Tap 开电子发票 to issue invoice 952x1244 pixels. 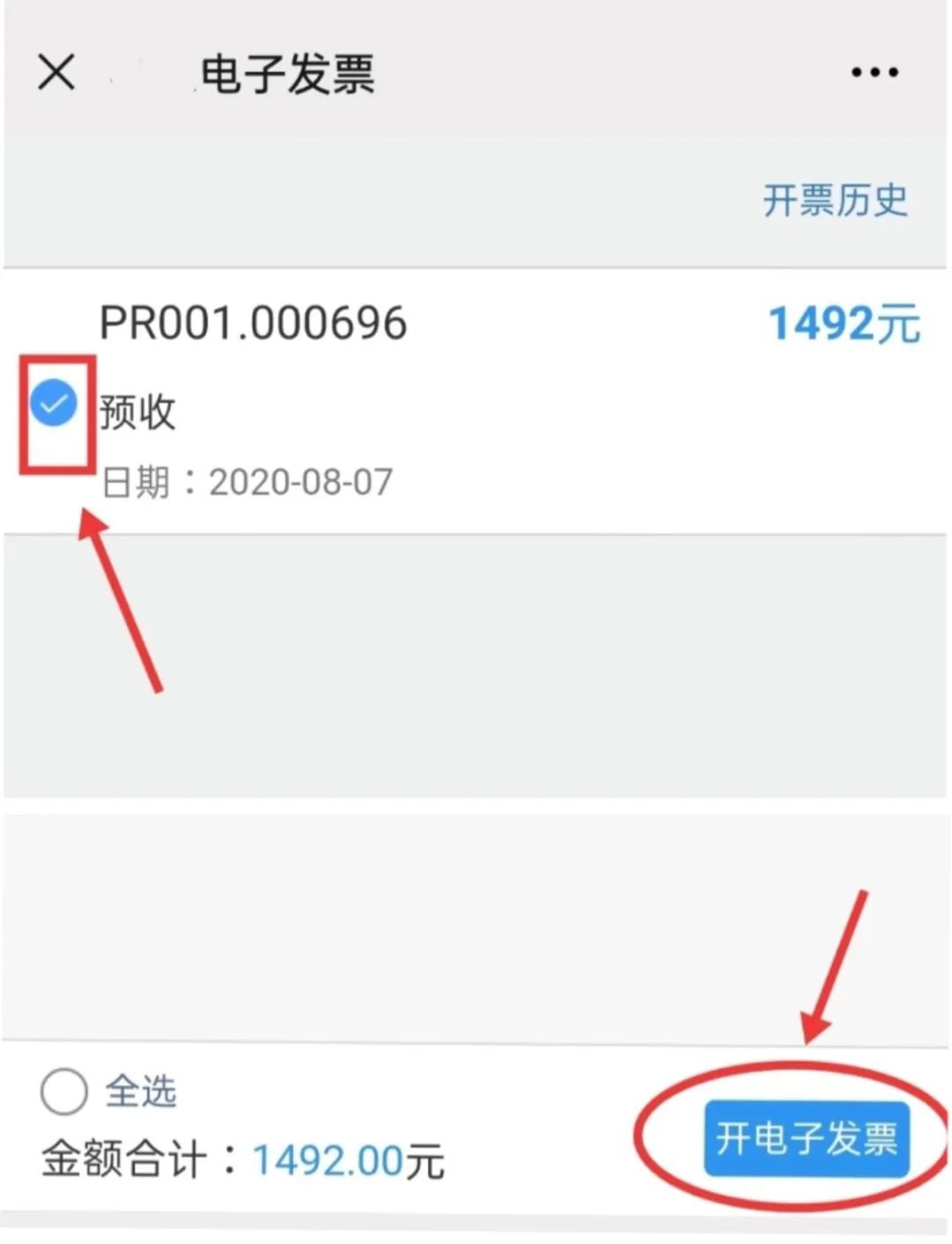click(806, 1137)
